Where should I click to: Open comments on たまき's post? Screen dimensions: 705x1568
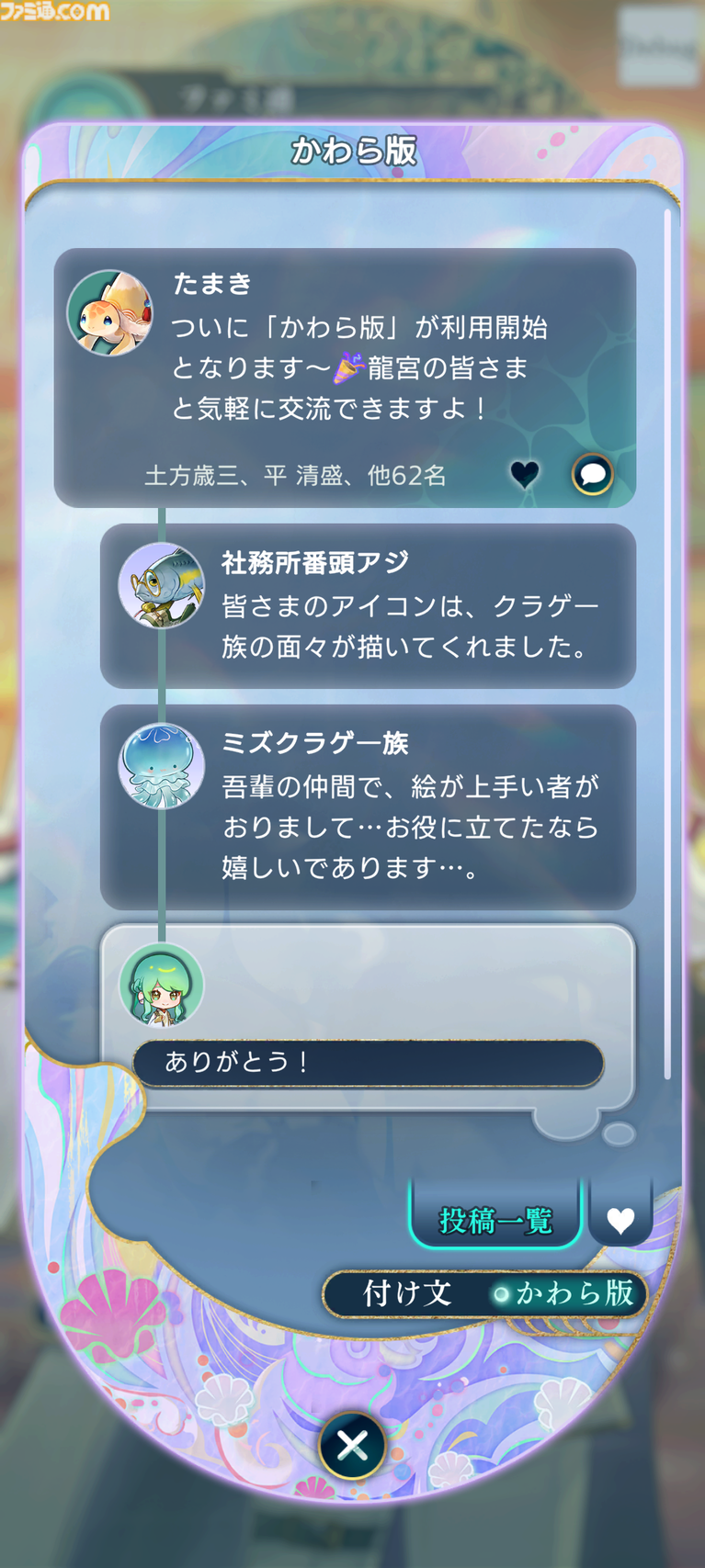593,474
